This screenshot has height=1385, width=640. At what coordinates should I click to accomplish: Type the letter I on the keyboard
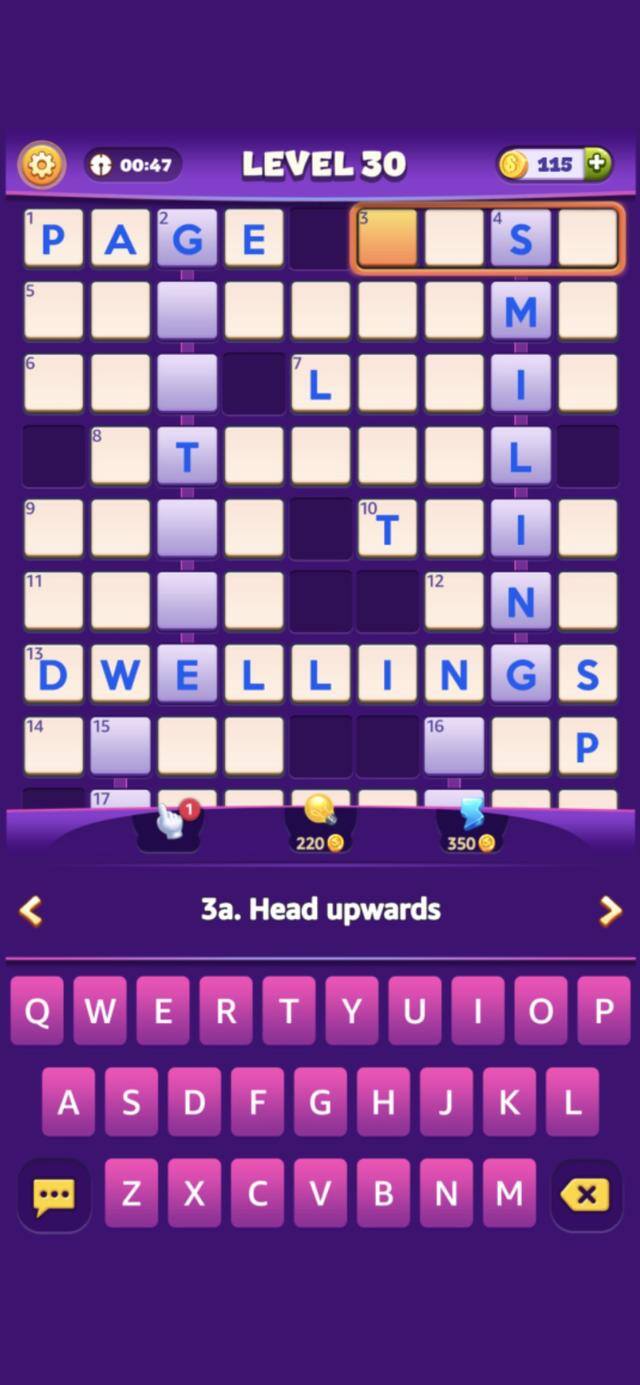pyautogui.click(x=478, y=1011)
